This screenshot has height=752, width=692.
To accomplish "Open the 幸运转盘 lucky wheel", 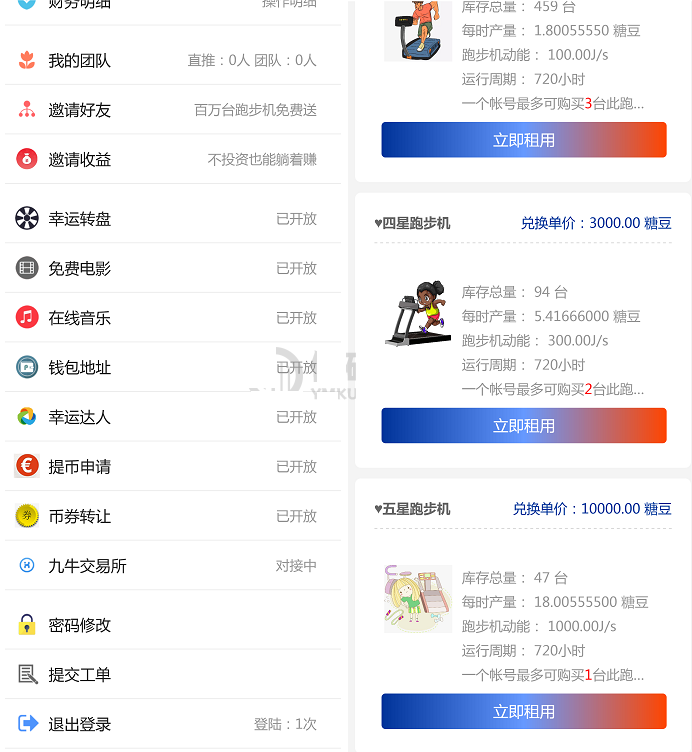I will point(172,219).
